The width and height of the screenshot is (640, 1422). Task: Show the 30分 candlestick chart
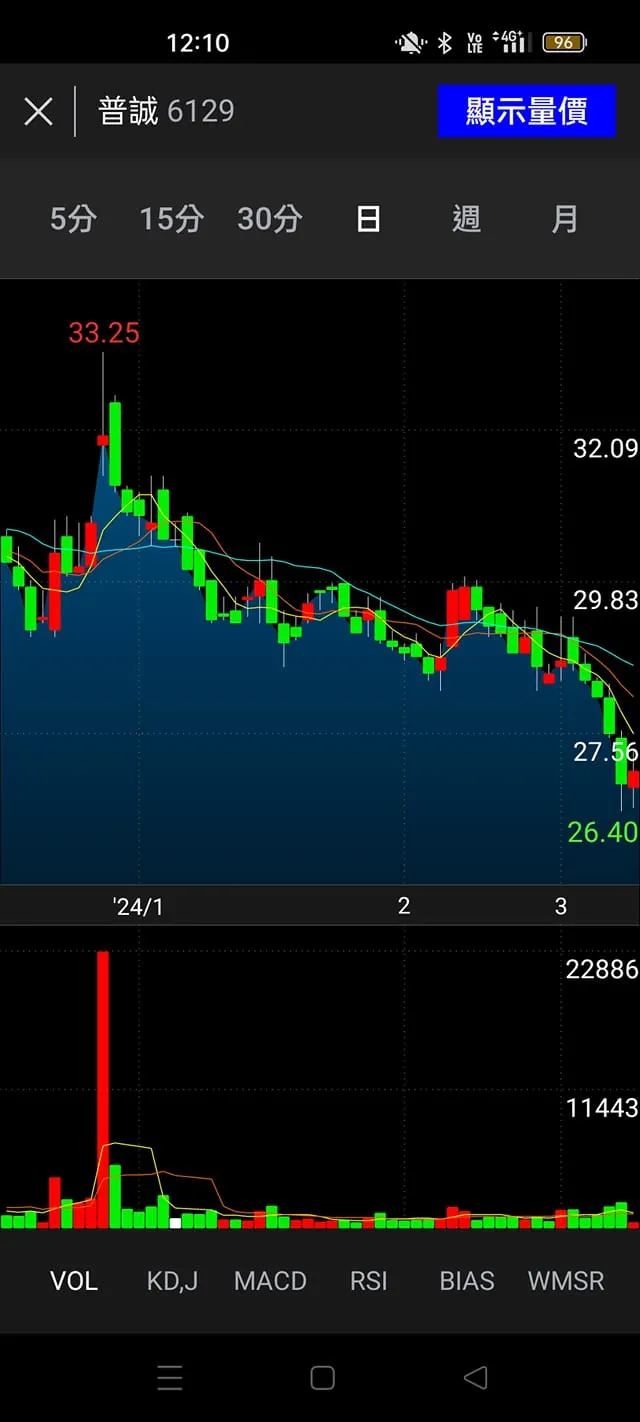(x=269, y=219)
